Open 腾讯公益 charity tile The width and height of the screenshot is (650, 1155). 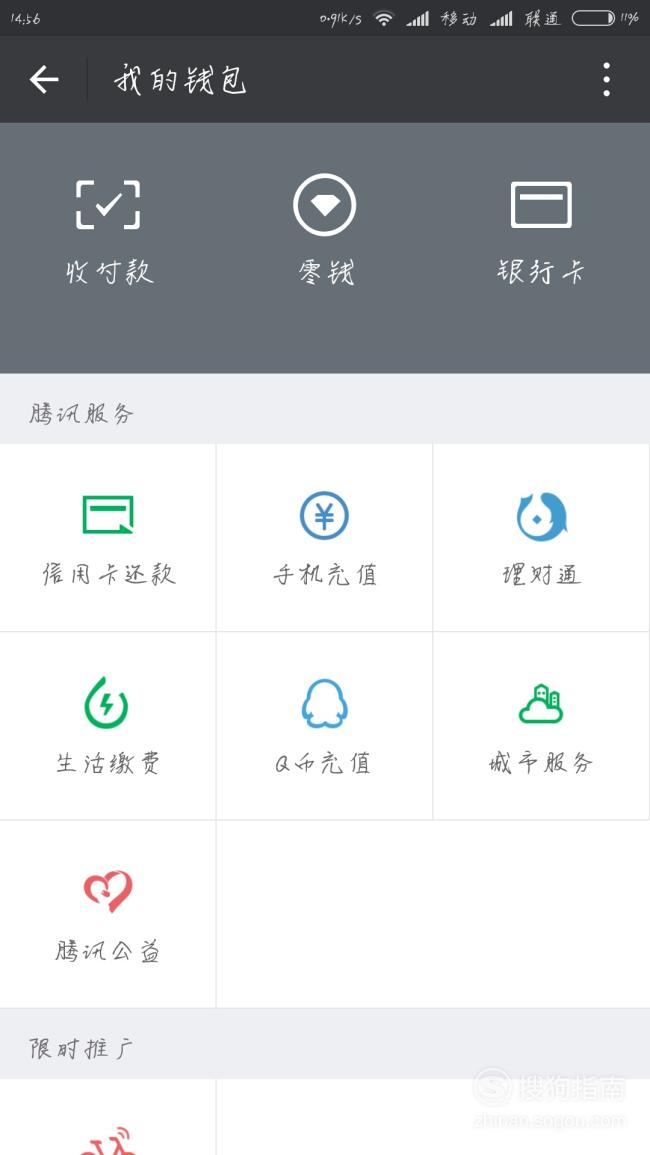[x=108, y=914]
